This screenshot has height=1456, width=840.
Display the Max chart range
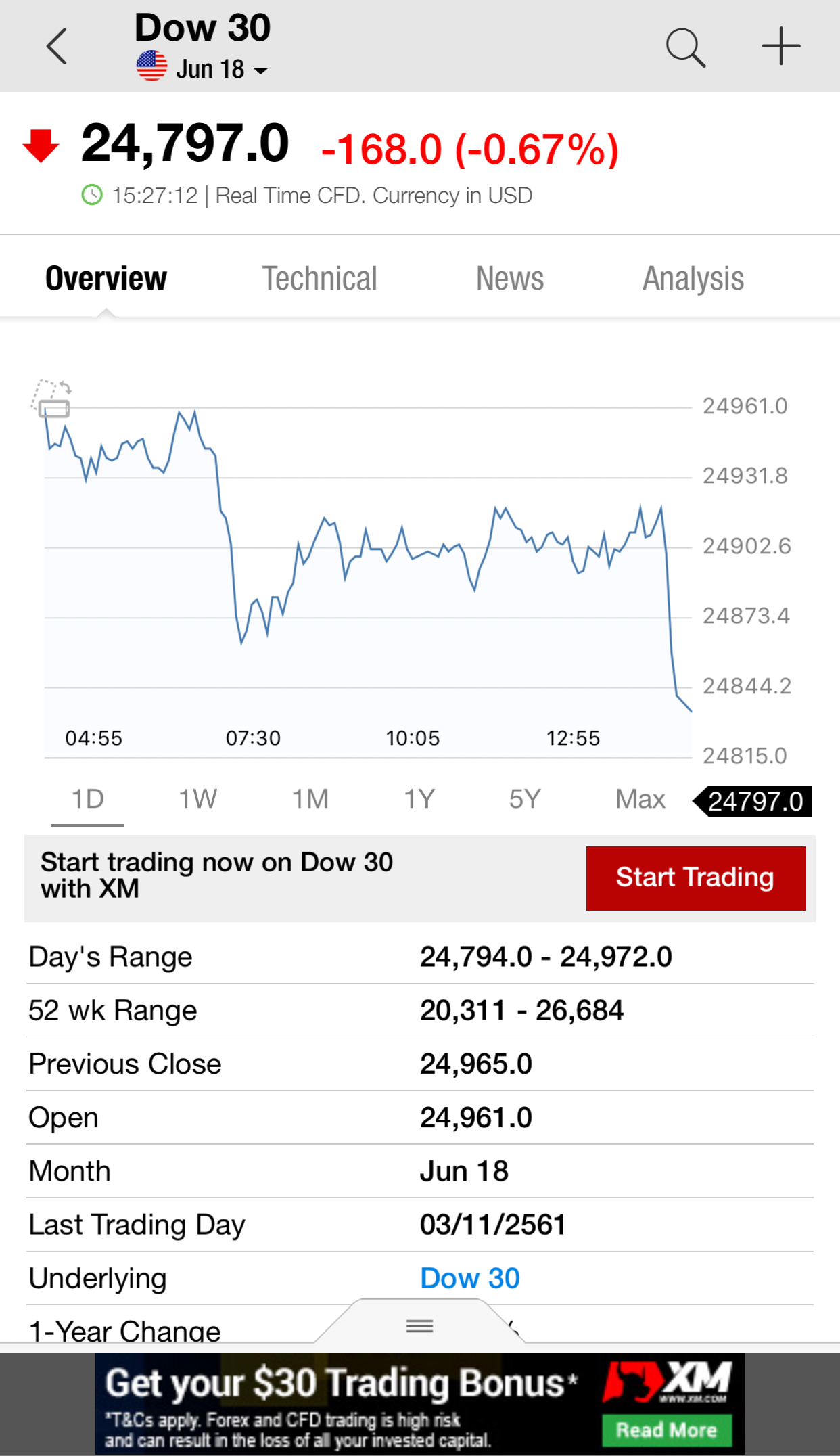click(x=640, y=800)
